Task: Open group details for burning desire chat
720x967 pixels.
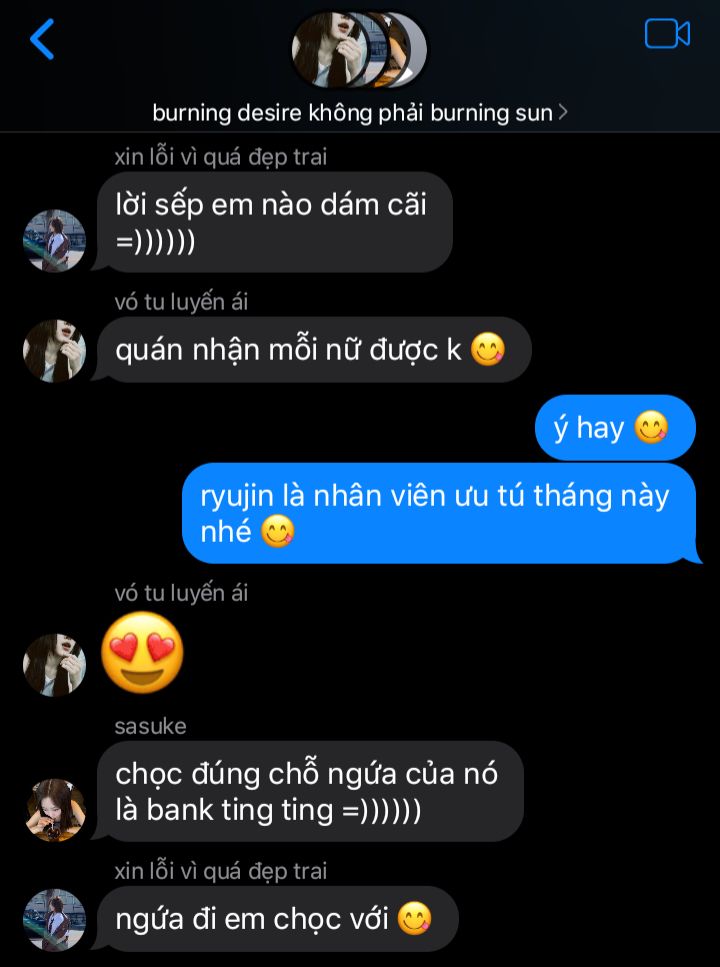Action: pyautogui.click(x=359, y=113)
